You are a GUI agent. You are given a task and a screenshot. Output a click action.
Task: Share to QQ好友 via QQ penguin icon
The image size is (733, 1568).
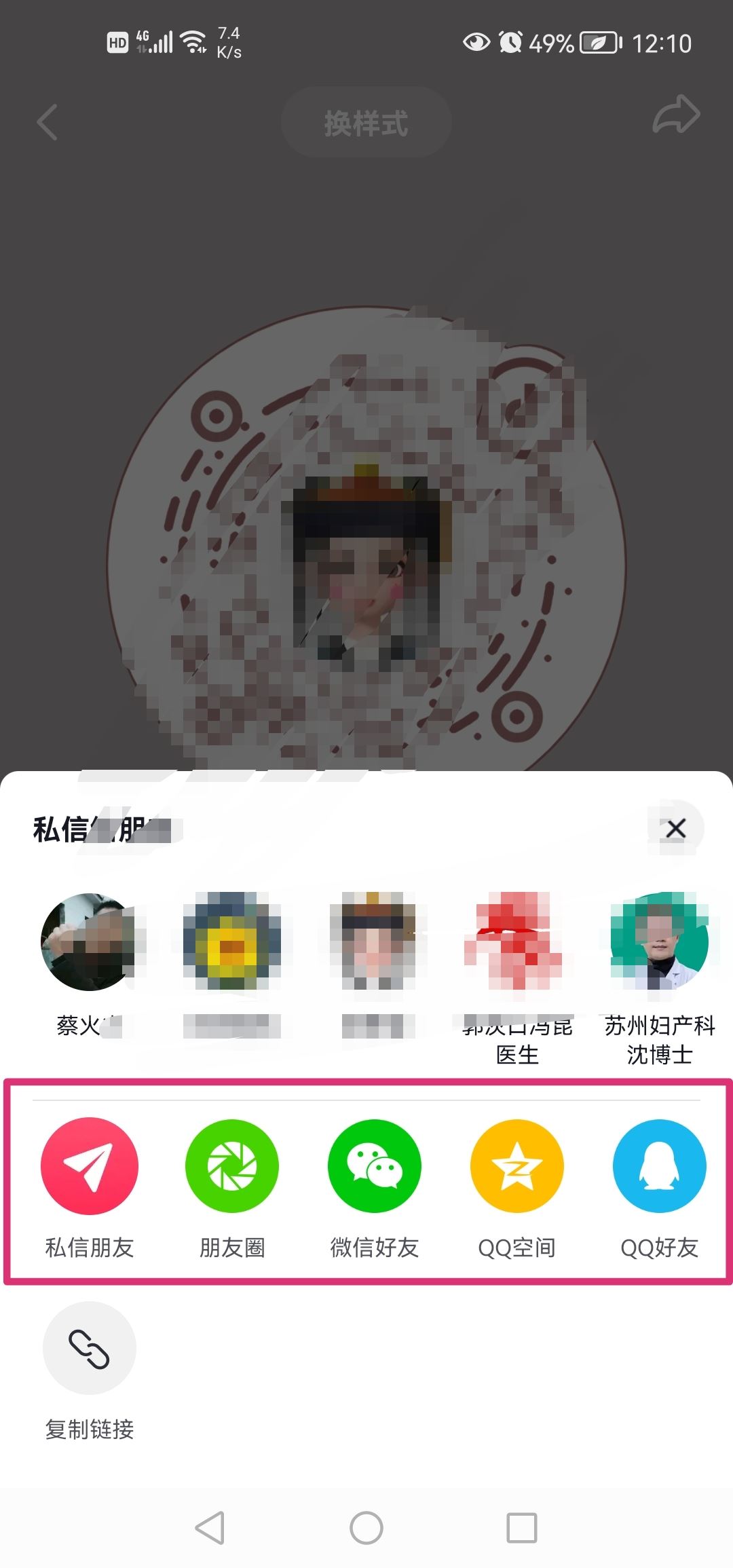659,1165
